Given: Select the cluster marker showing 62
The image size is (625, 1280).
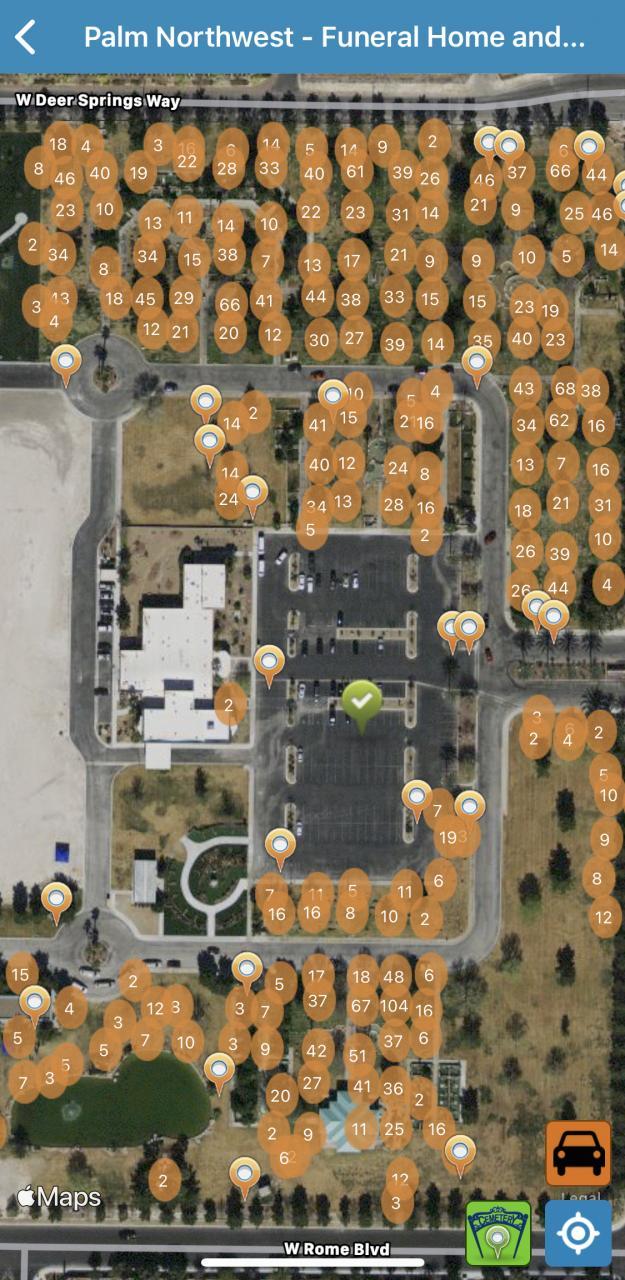Looking at the screenshot, I should (559, 421).
